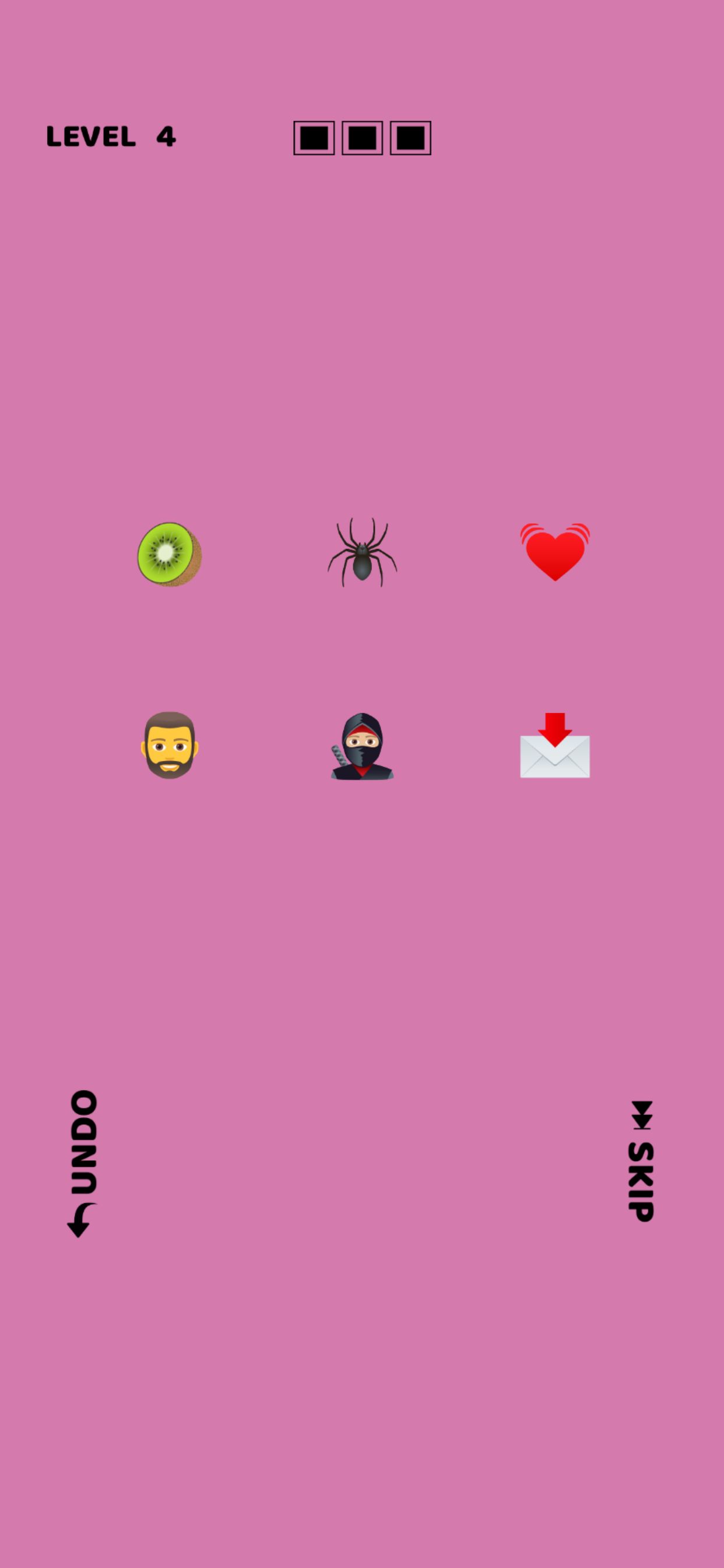Screen dimensions: 724x1568
Task: Choose the beating red heart emoji
Action: 555,551
